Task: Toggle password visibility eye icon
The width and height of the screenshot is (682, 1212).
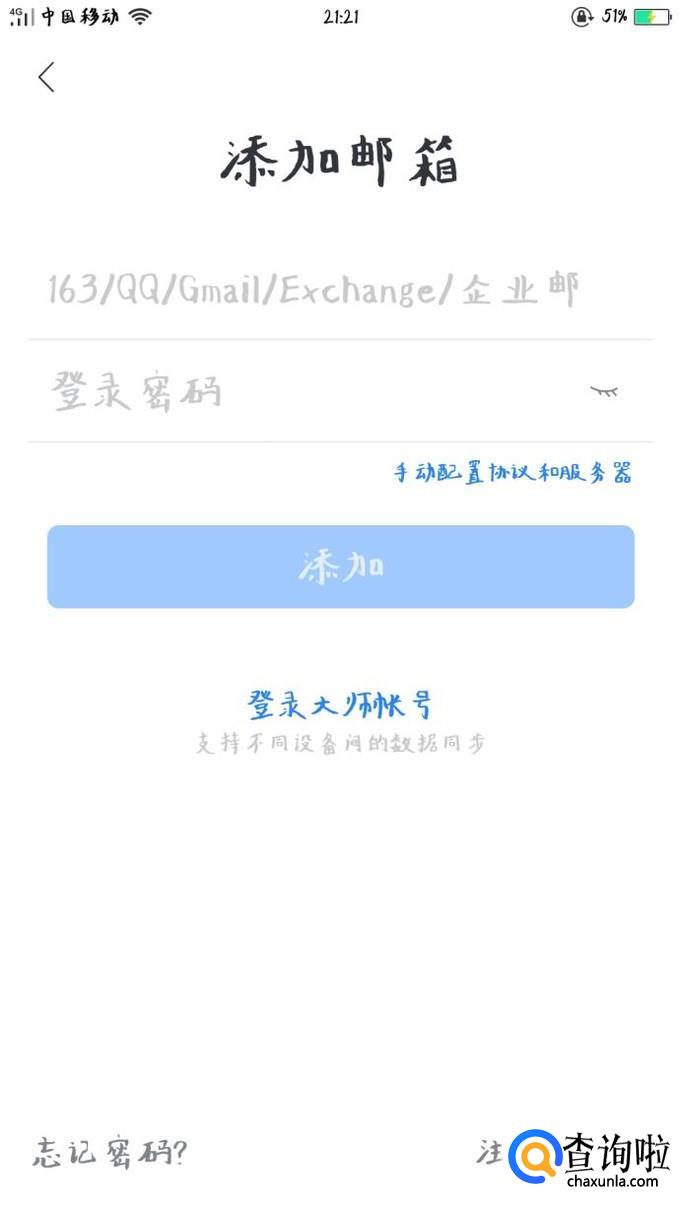Action: 603,391
